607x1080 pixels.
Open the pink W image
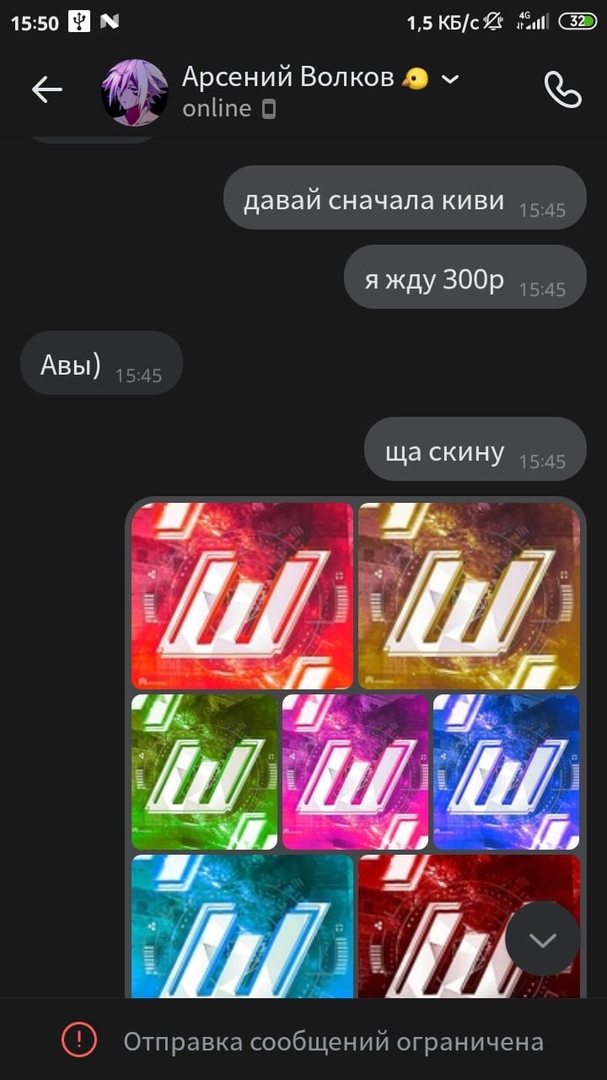(355, 771)
